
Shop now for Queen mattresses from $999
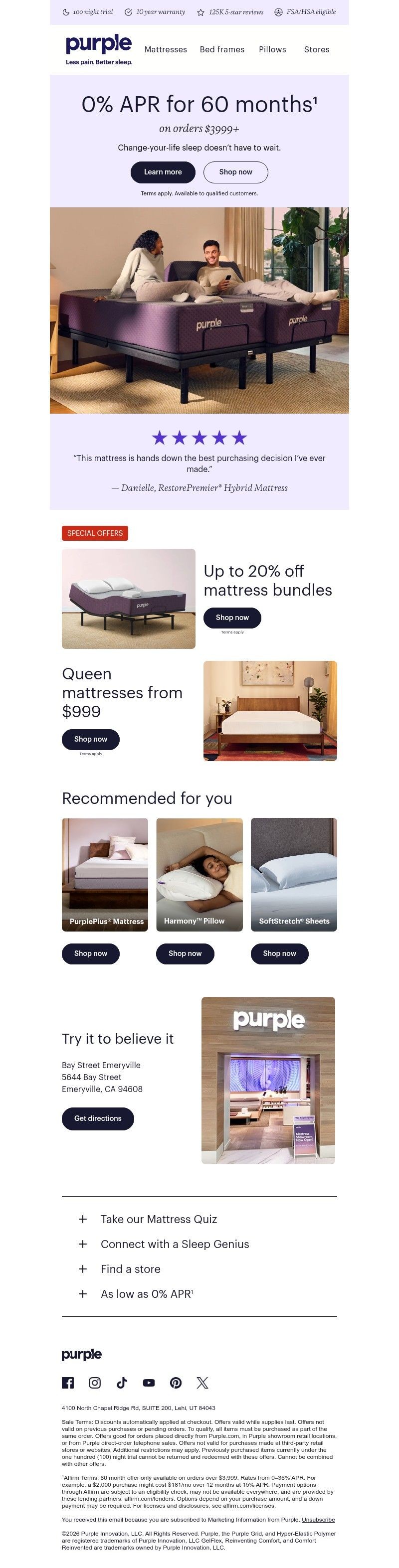click(x=90, y=739)
